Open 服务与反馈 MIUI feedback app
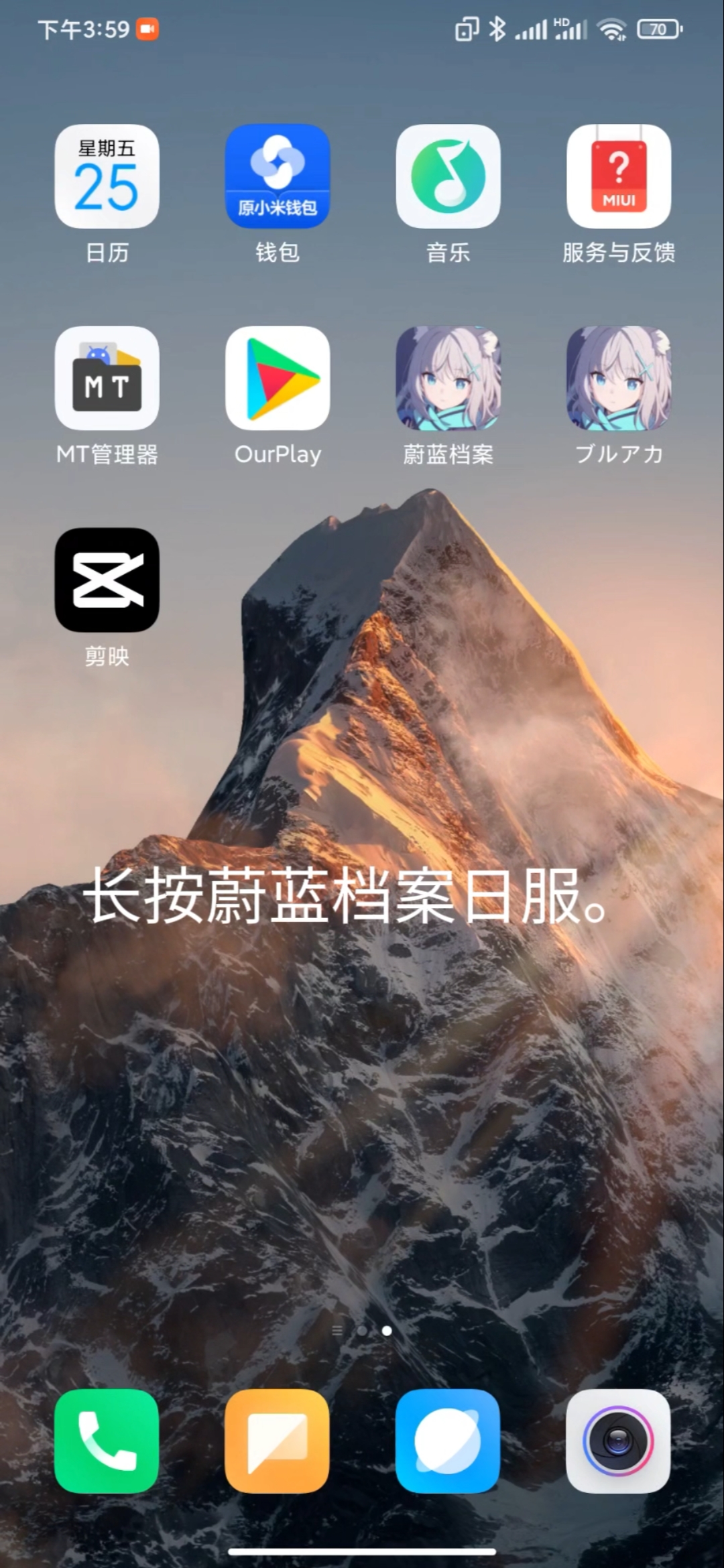 coord(619,176)
